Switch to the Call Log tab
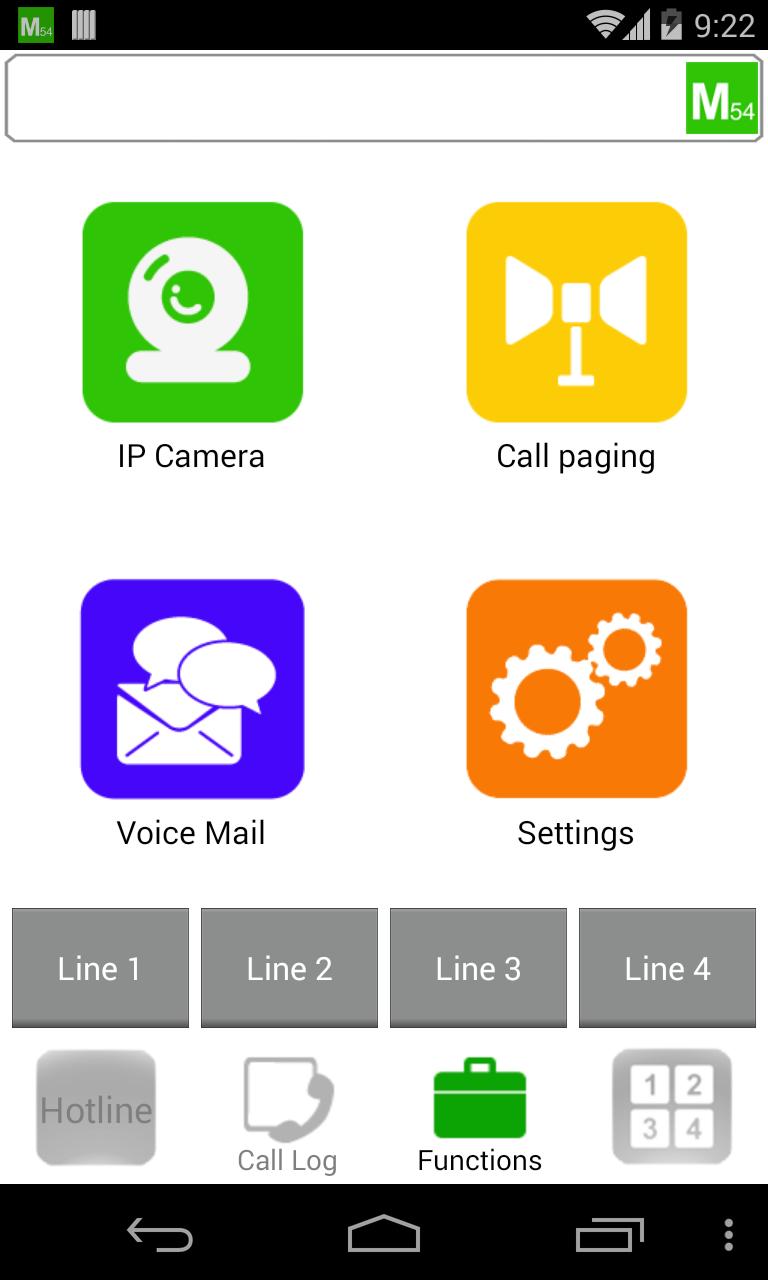Screen dimensions: 768x1280 click(288, 1115)
